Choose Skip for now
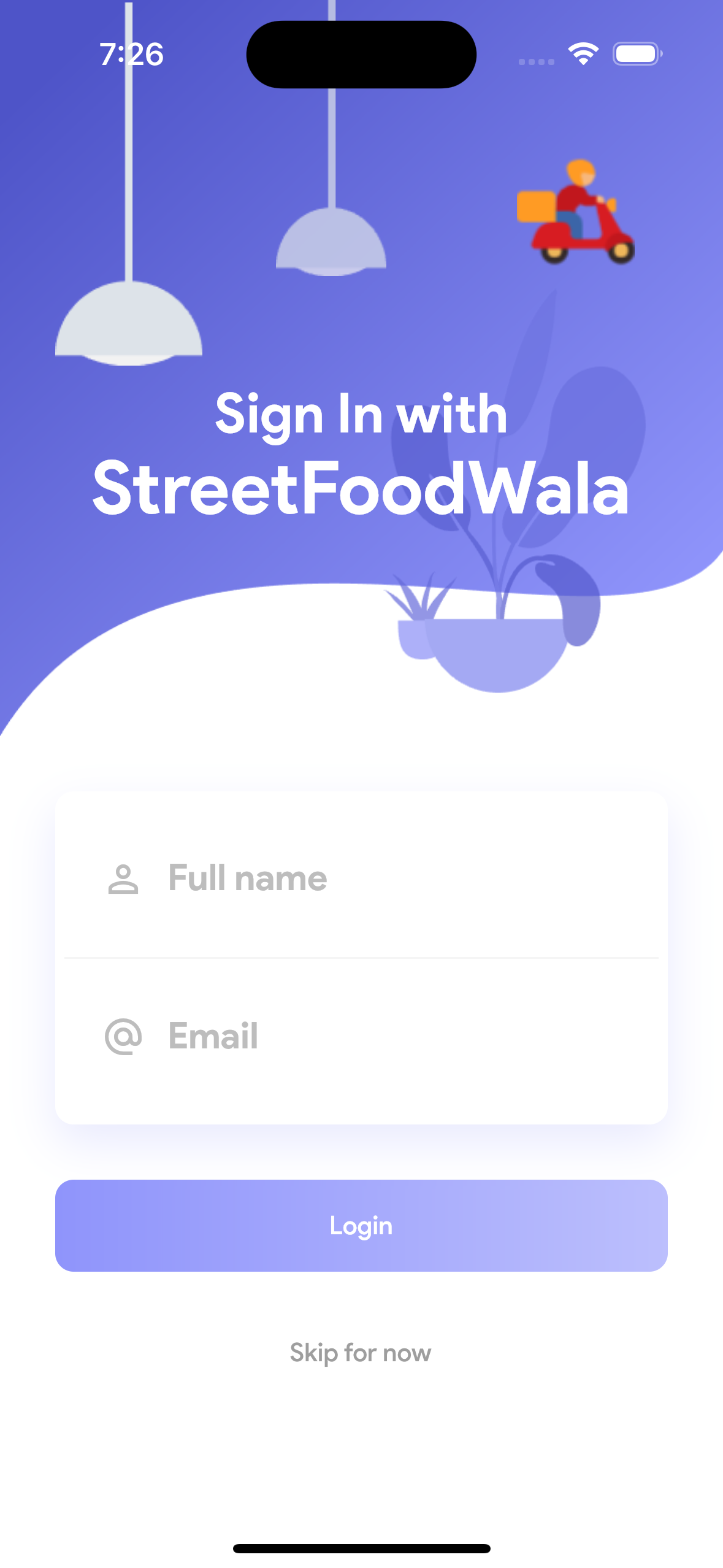Screen dimensions: 723x1568 pyautogui.click(x=361, y=1352)
